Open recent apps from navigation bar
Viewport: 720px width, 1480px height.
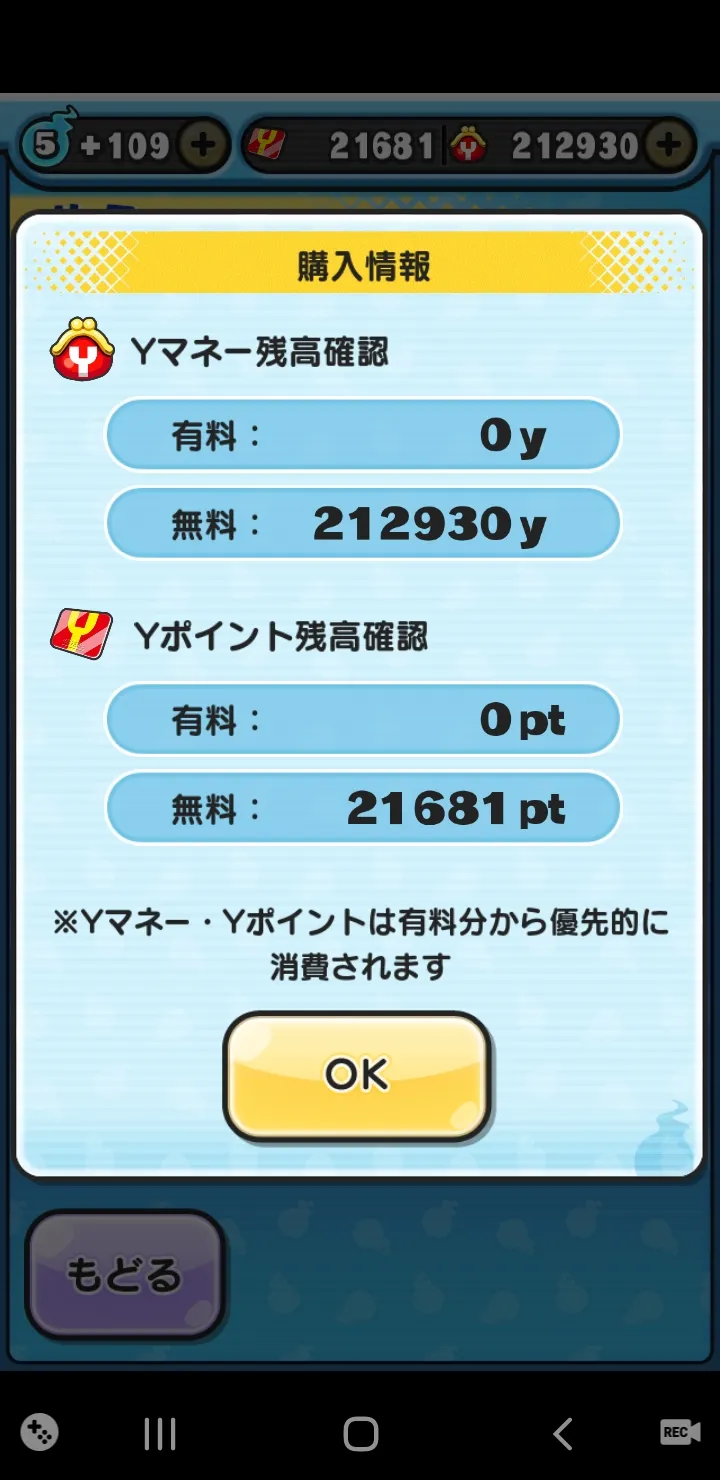click(160, 1433)
